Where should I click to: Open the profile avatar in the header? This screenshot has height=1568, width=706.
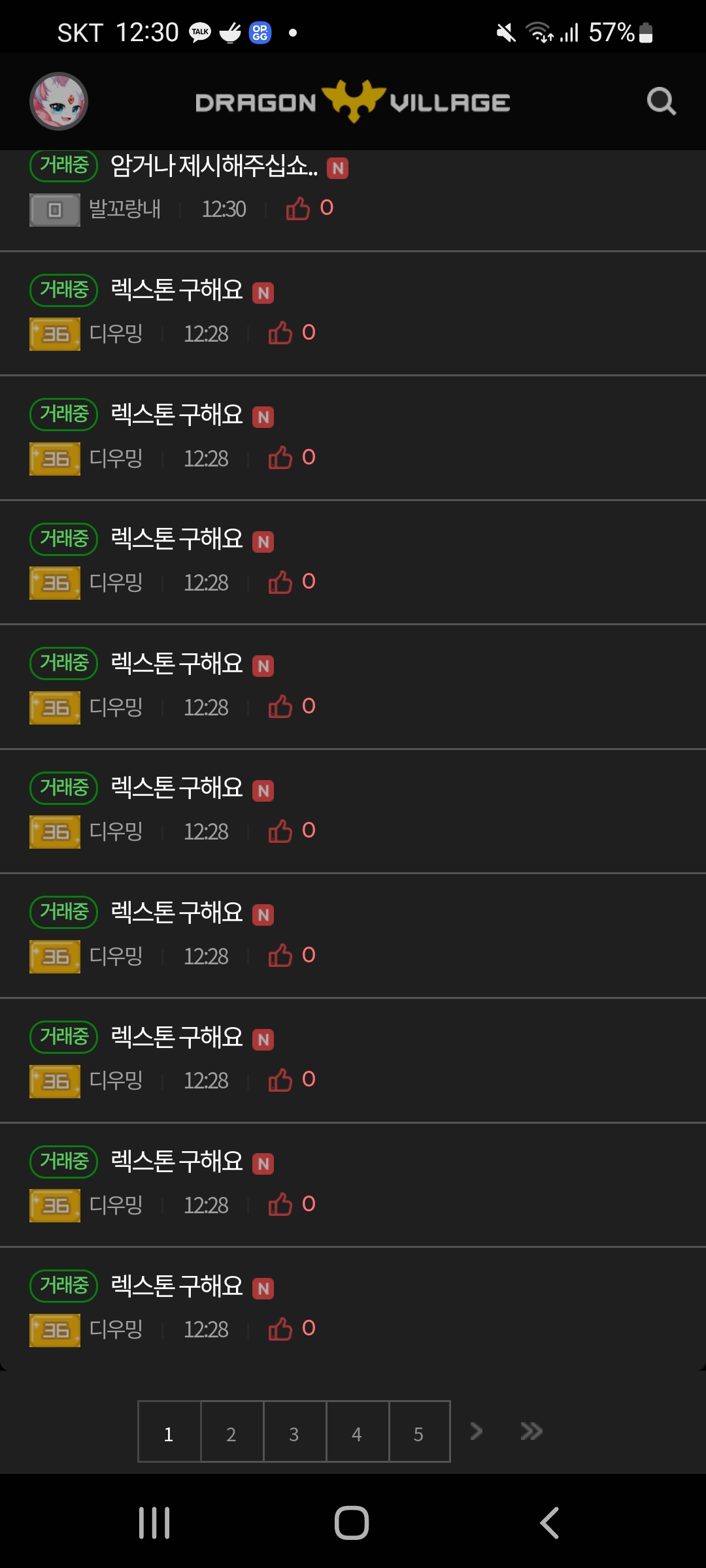click(59, 101)
